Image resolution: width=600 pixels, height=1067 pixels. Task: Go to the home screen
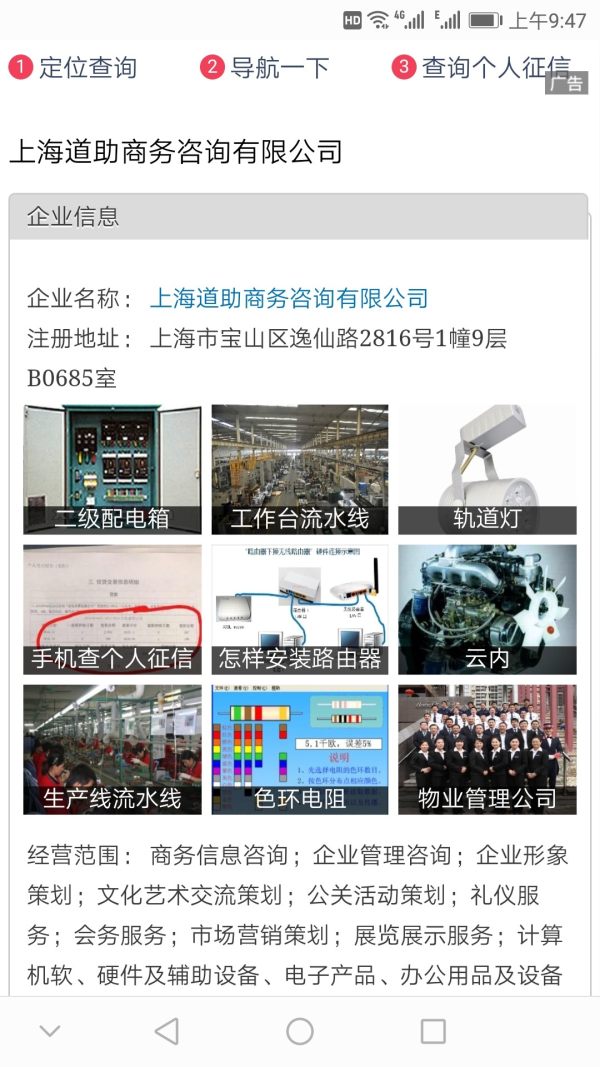coord(300,1031)
